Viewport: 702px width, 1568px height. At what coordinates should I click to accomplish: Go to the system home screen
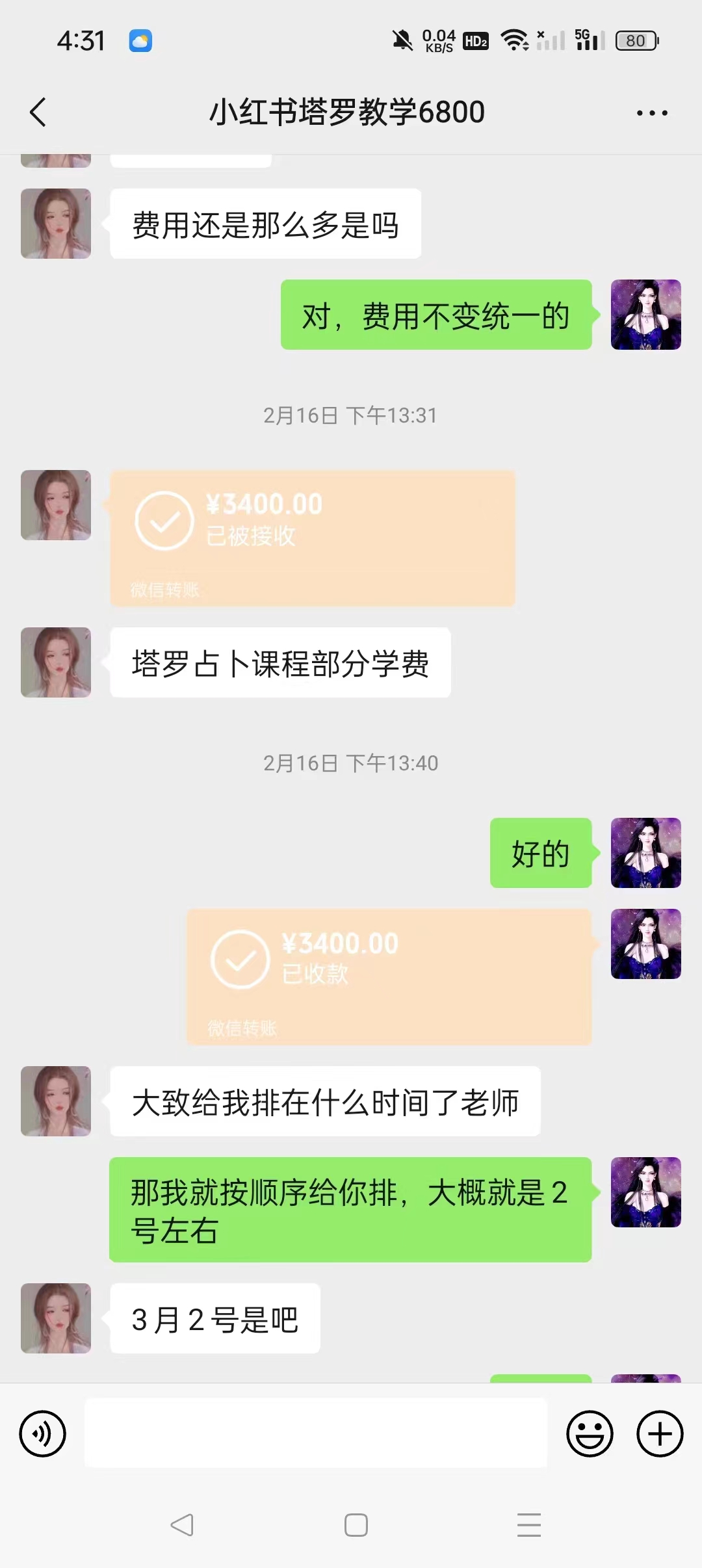pyautogui.click(x=356, y=1524)
